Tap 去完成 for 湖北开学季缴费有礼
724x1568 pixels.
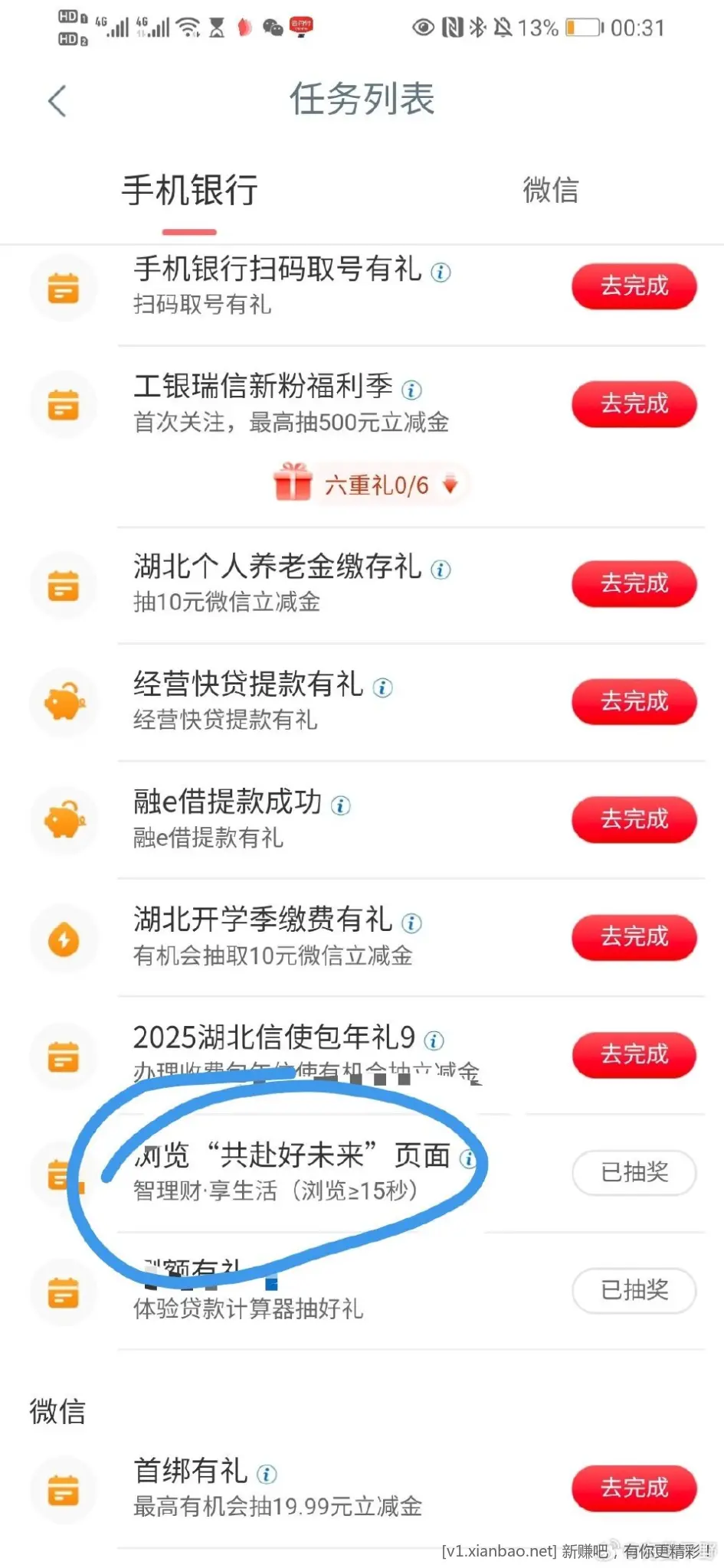pyautogui.click(x=634, y=937)
